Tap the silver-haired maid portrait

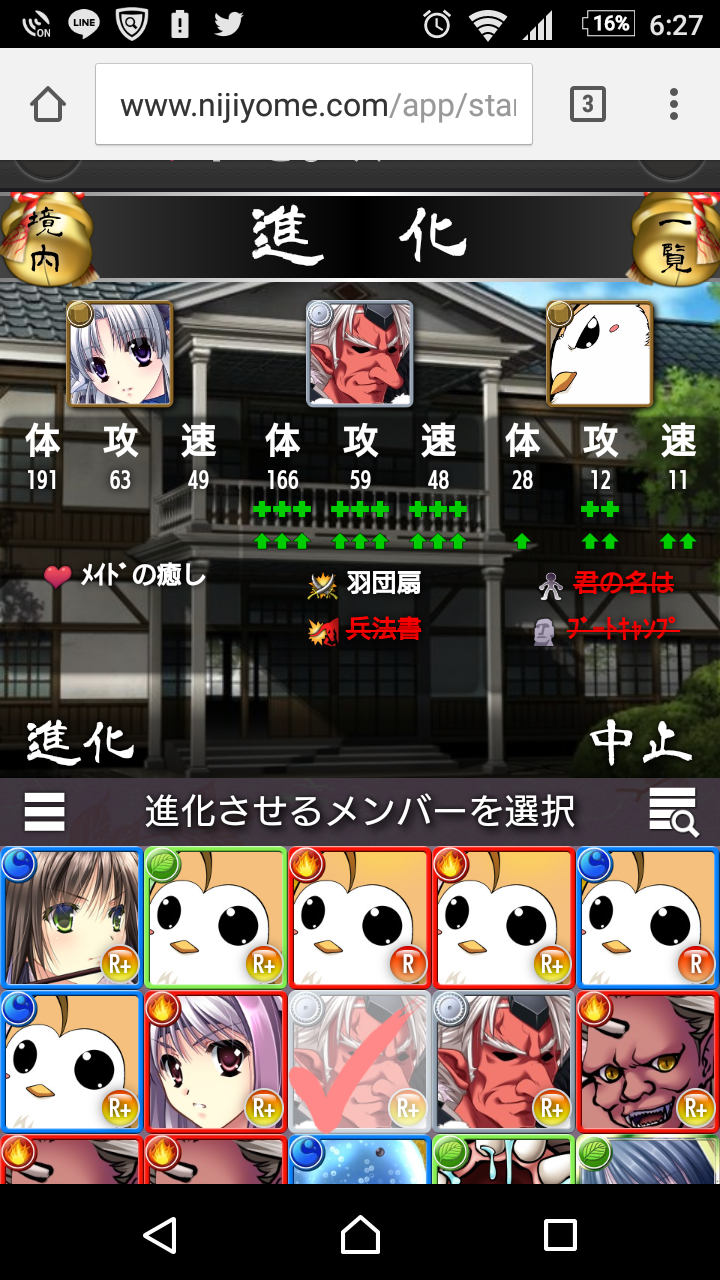coord(120,354)
